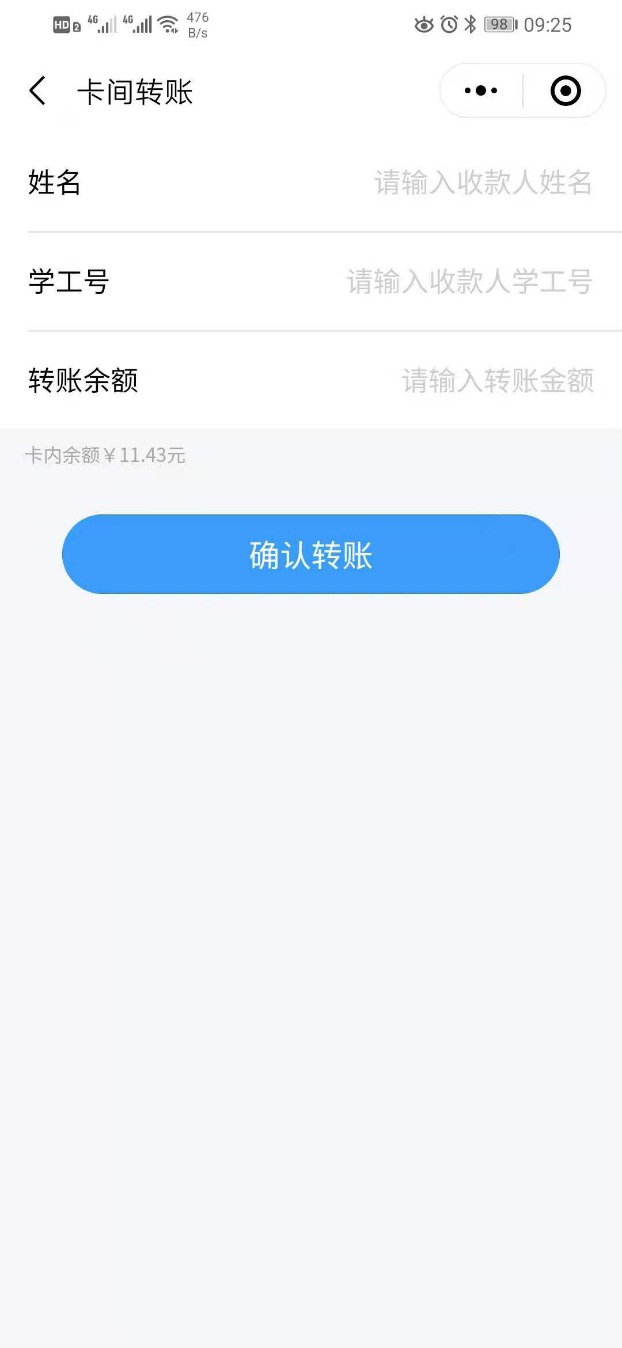Open the mini program more-options menu
Viewport: 622px width, 1348px height.
tap(481, 91)
